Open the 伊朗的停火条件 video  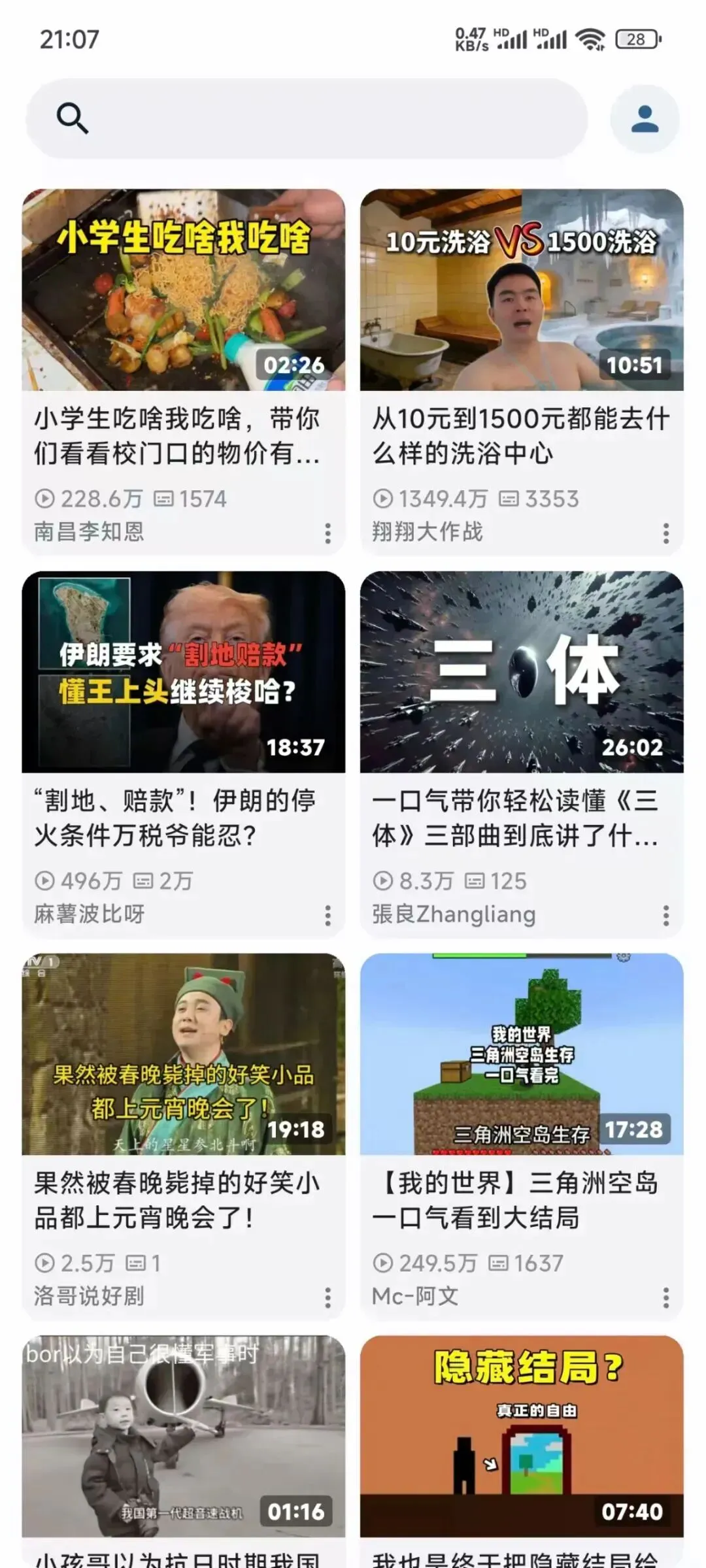184,672
